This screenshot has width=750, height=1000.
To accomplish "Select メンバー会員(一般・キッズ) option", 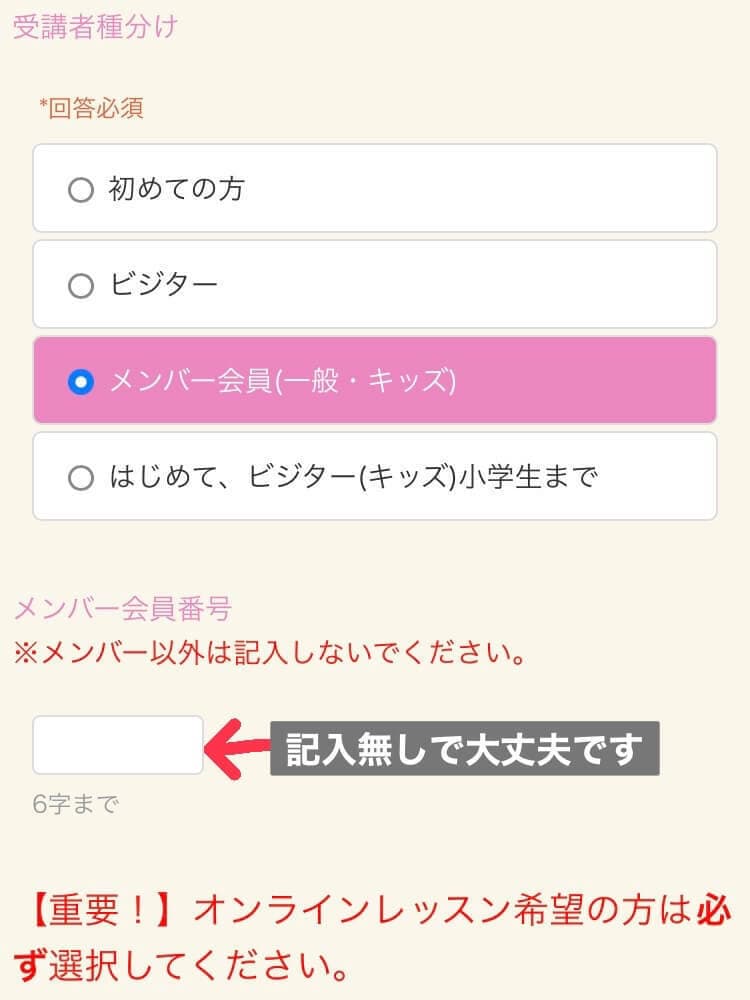I will click(81, 381).
